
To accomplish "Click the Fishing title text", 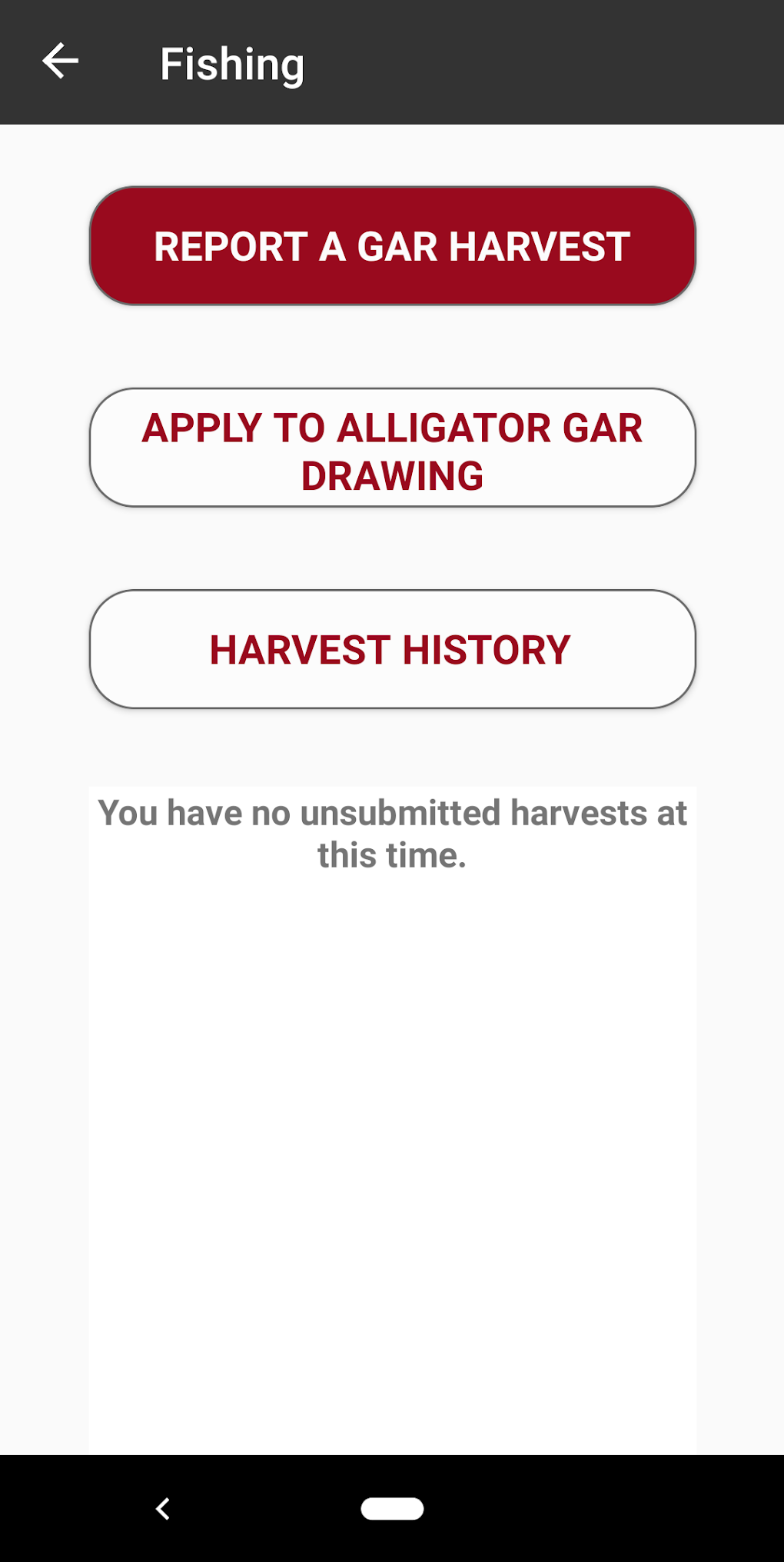I will click(x=231, y=63).
